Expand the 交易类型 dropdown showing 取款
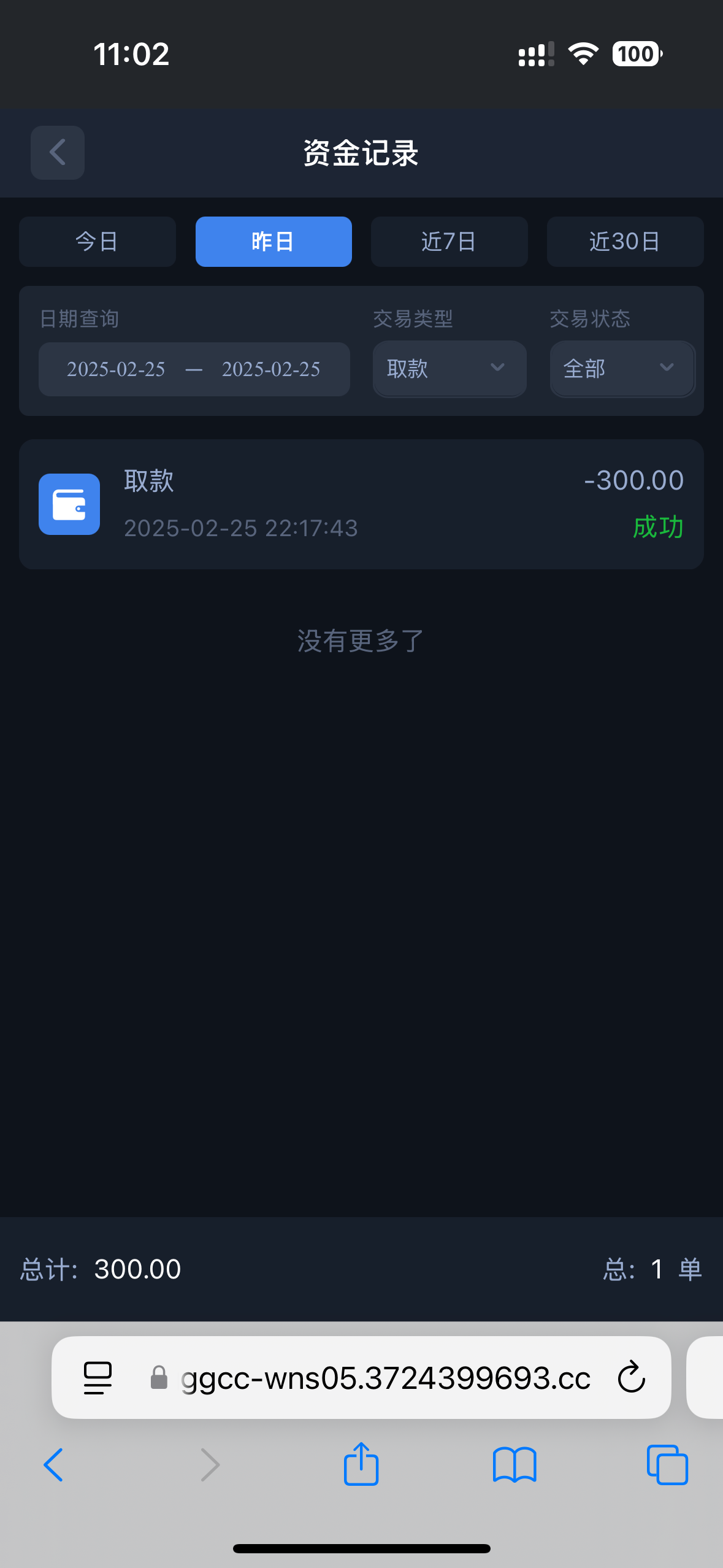The image size is (723, 1568). (449, 369)
